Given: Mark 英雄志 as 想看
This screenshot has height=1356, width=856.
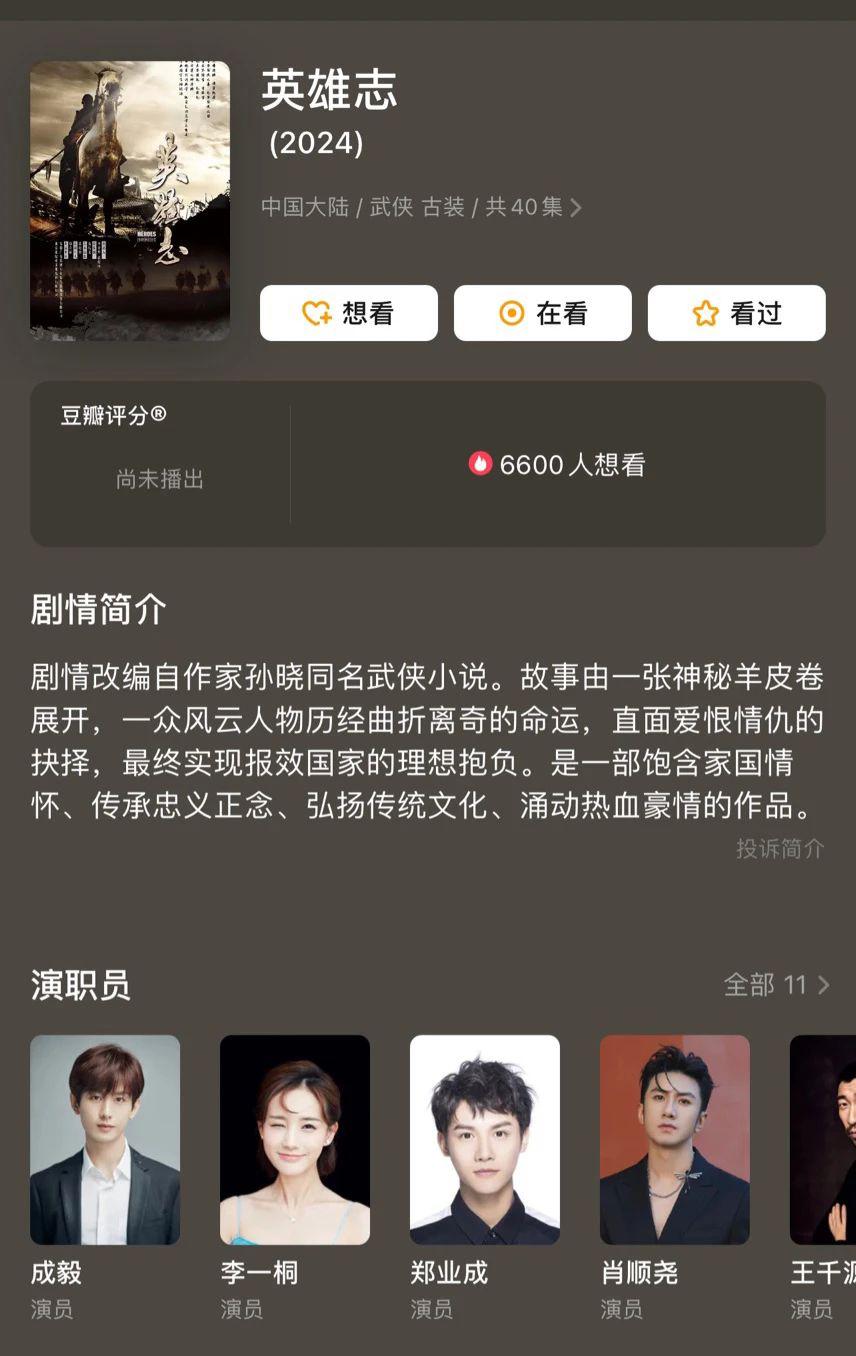Looking at the screenshot, I should [x=348, y=313].
